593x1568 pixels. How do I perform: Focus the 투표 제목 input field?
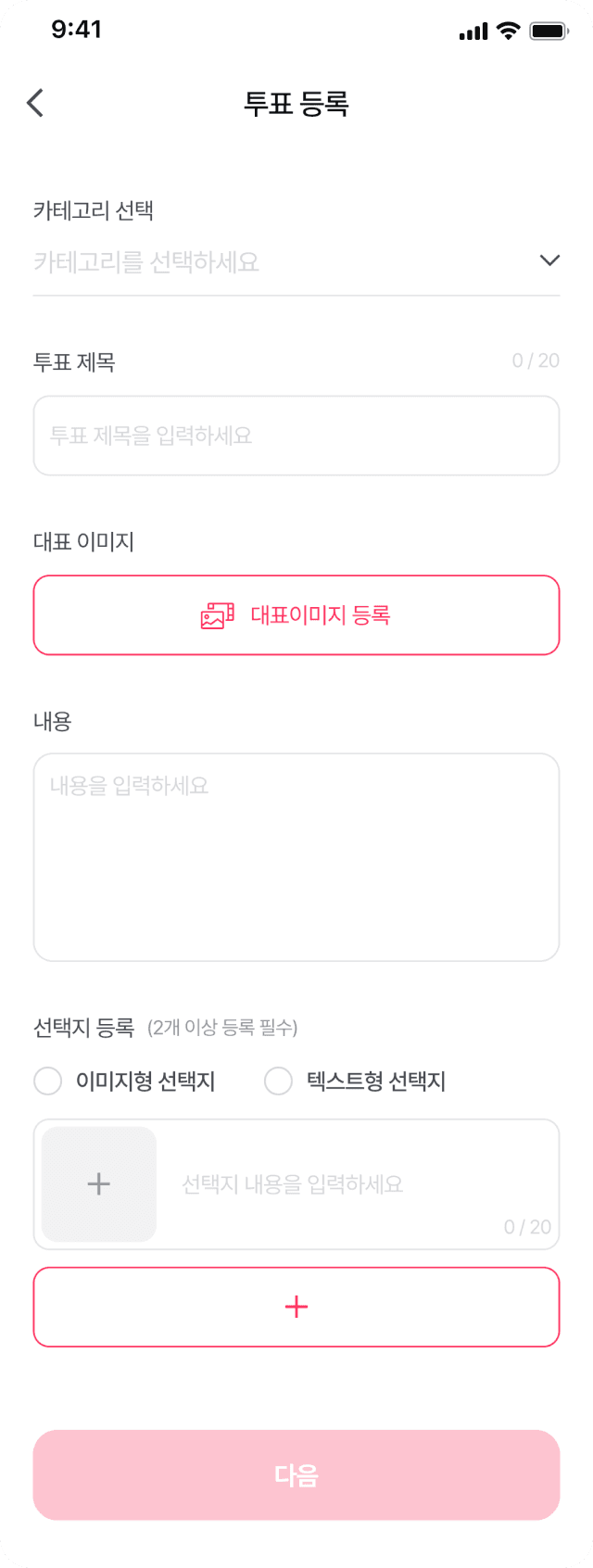[x=296, y=436]
